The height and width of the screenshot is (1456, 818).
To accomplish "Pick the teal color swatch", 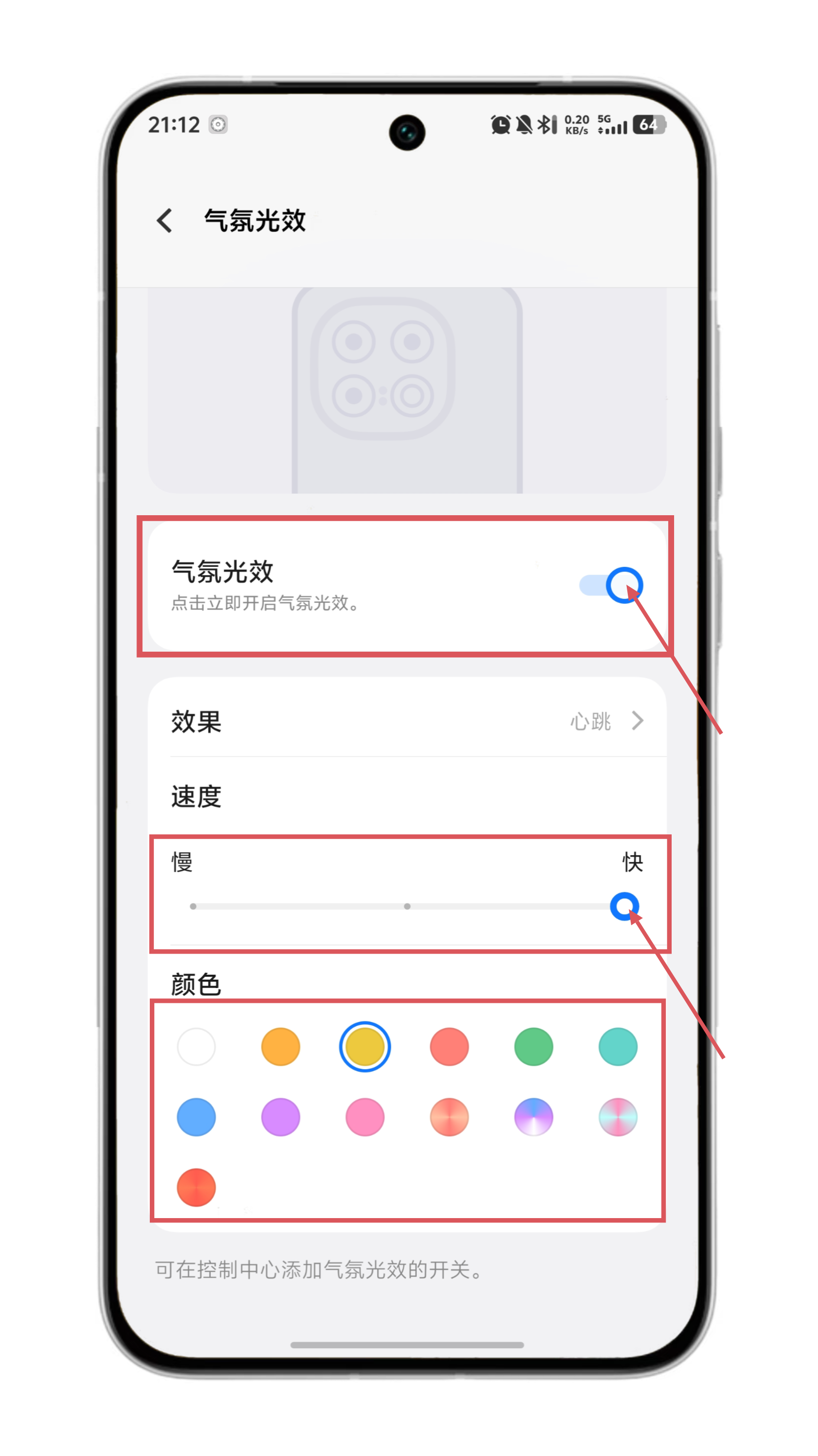I will click(618, 1047).
